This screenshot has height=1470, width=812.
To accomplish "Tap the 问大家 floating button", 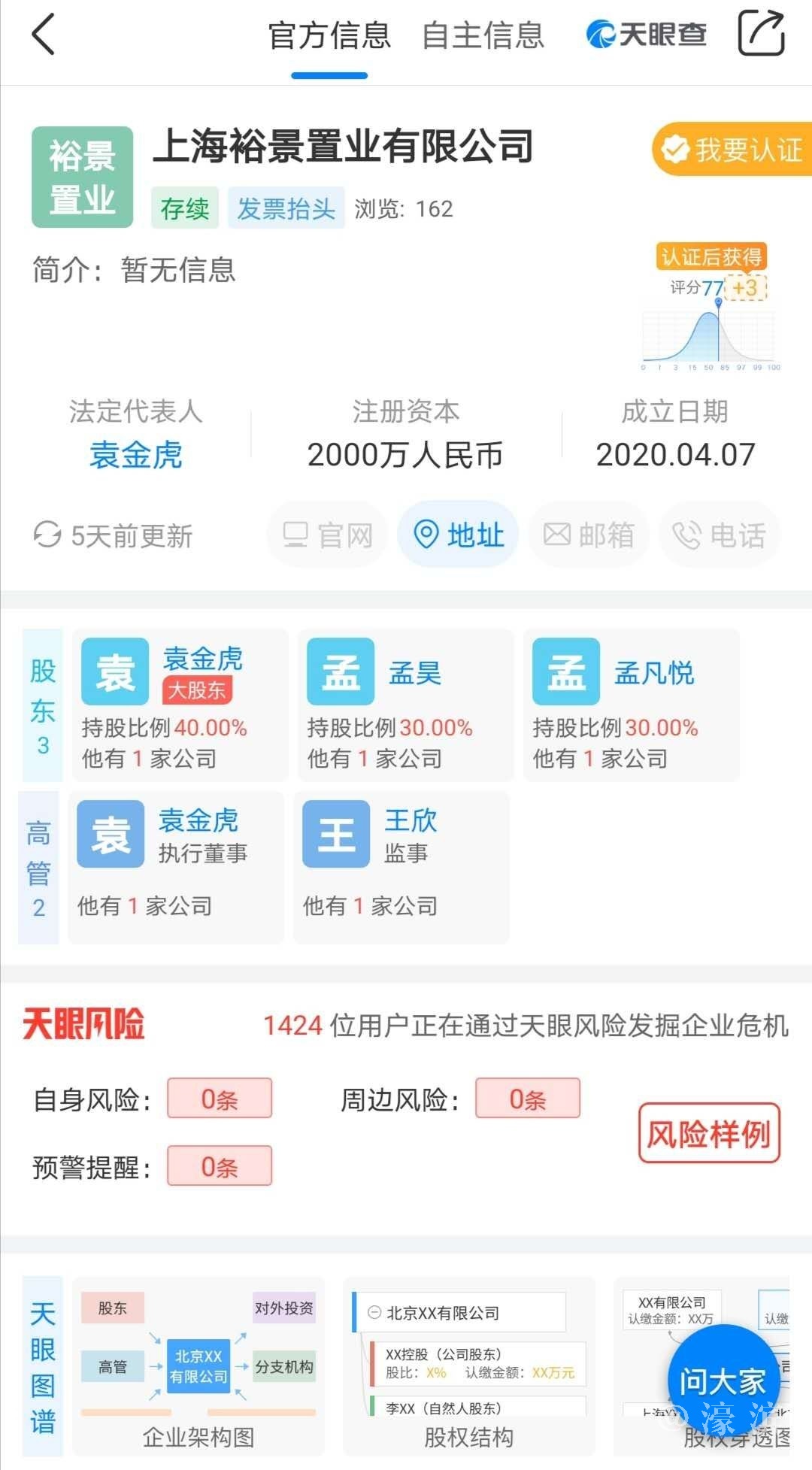I will tap(722, 1381).
